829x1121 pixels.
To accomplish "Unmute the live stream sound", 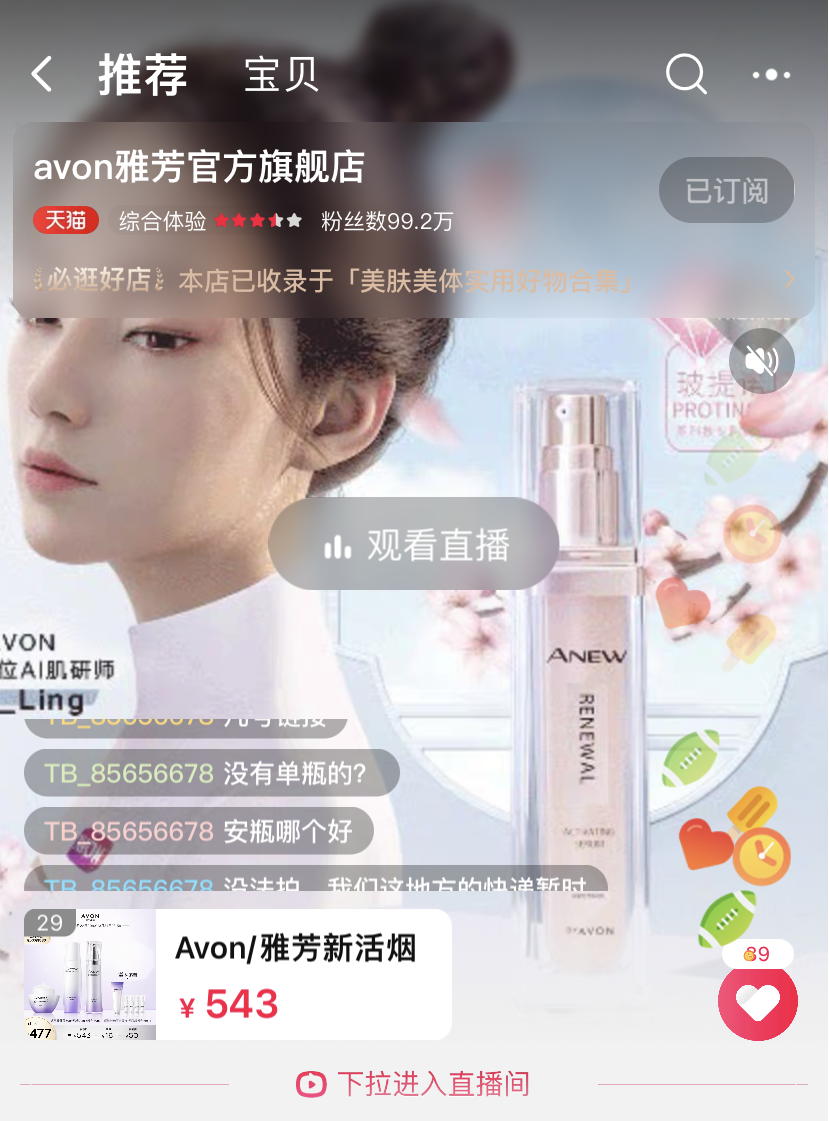I will [761, 361].
